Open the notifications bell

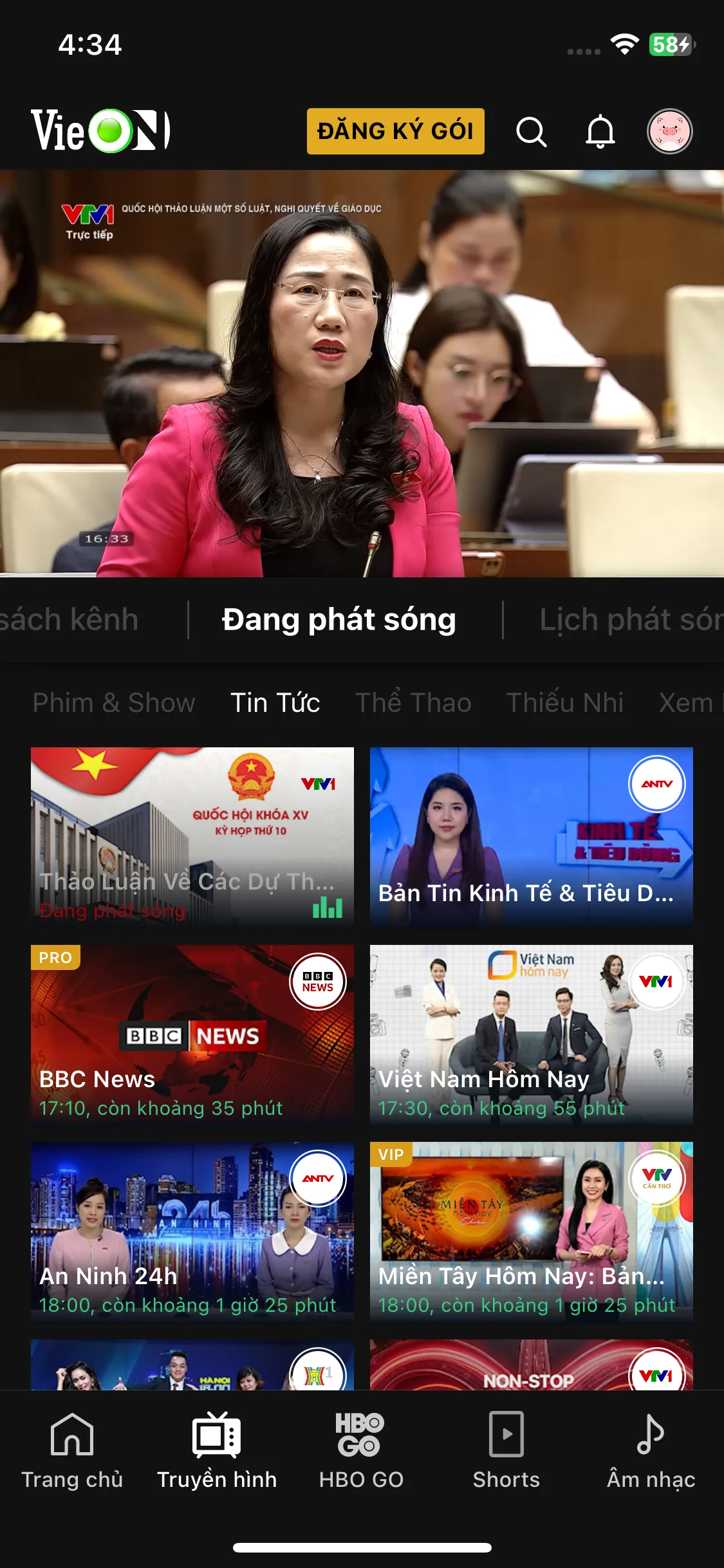(600, 132)
